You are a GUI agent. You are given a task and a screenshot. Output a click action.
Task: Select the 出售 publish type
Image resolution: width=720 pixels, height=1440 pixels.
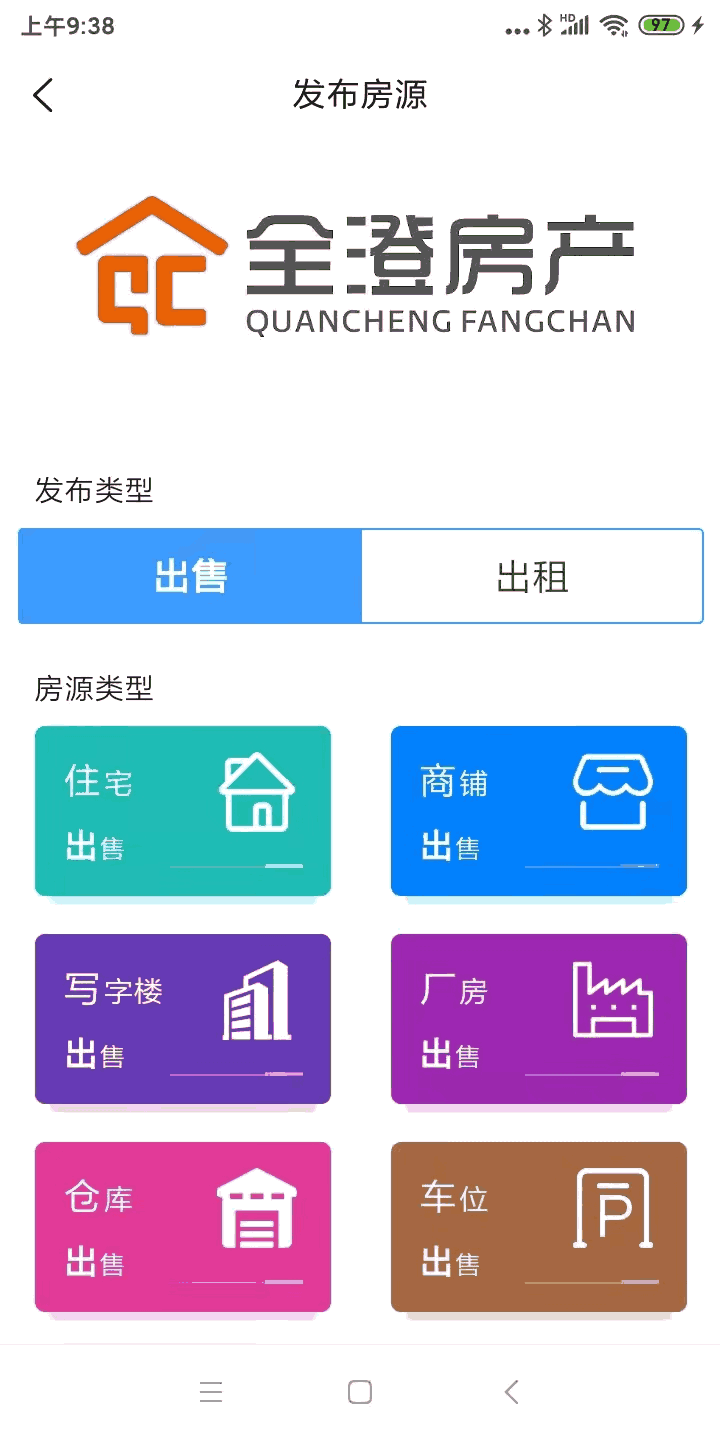190,577
